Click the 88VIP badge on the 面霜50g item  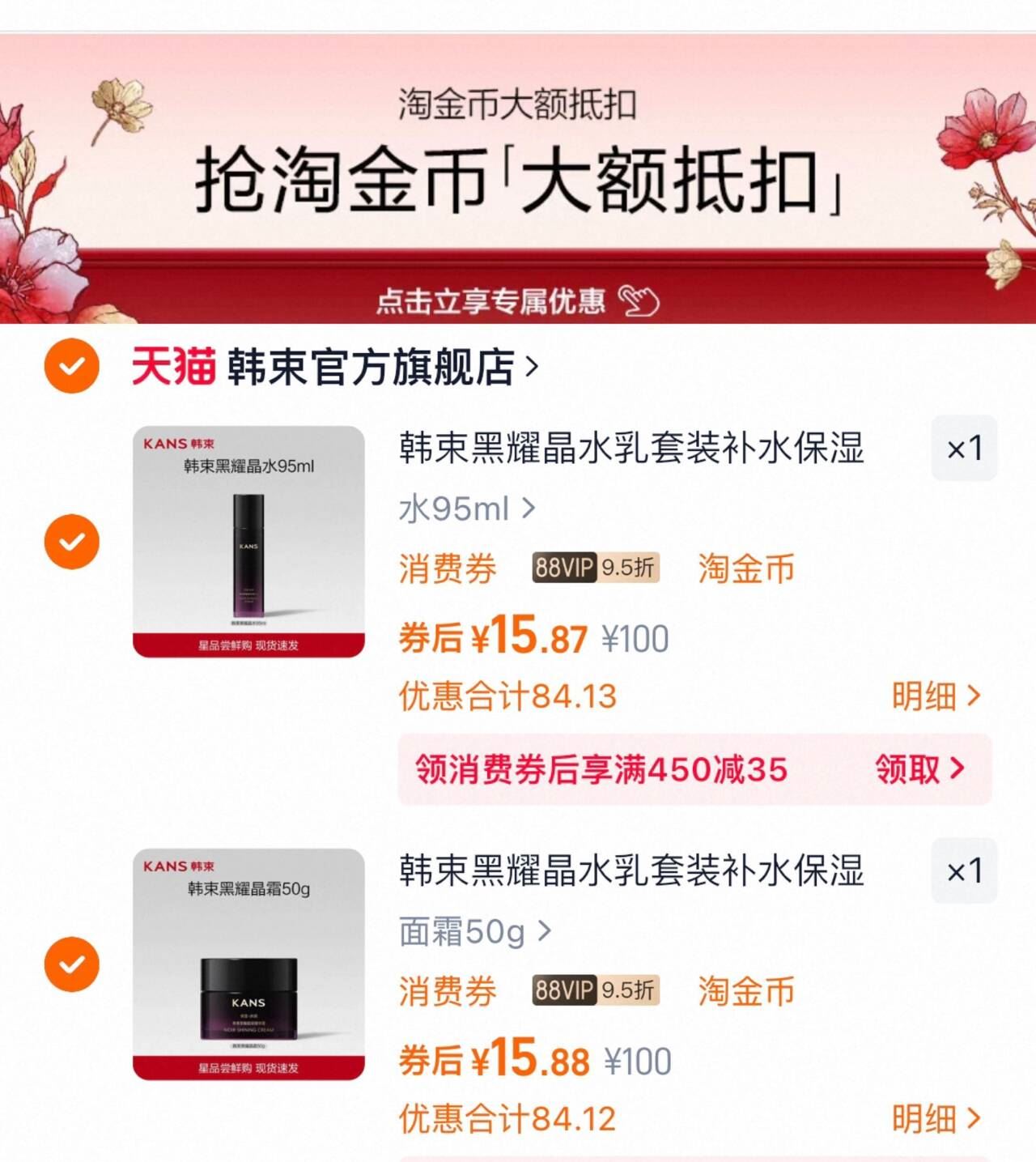click(x=593, y=990)
